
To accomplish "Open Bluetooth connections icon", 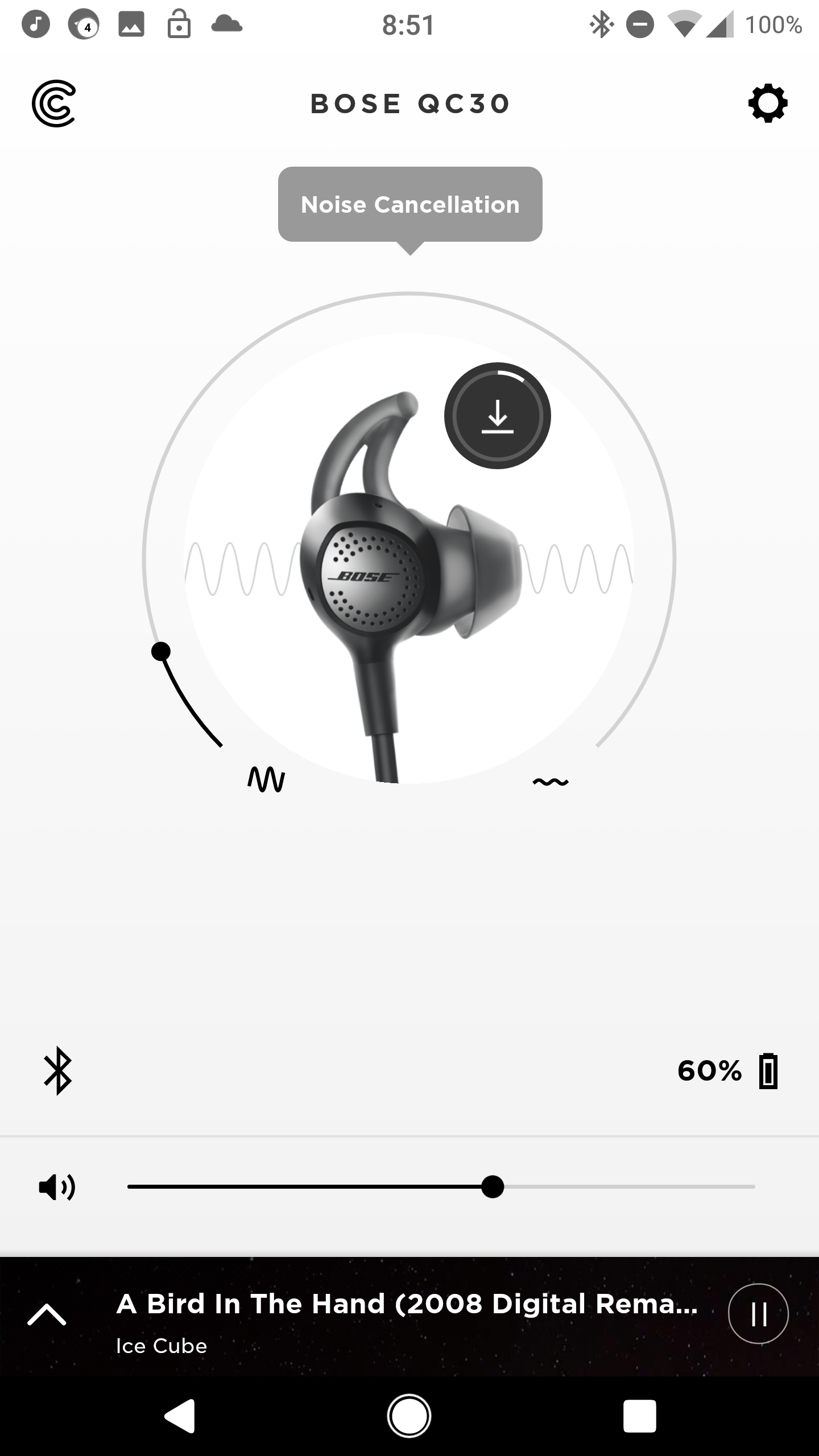I will click(x=58, y=1070).
